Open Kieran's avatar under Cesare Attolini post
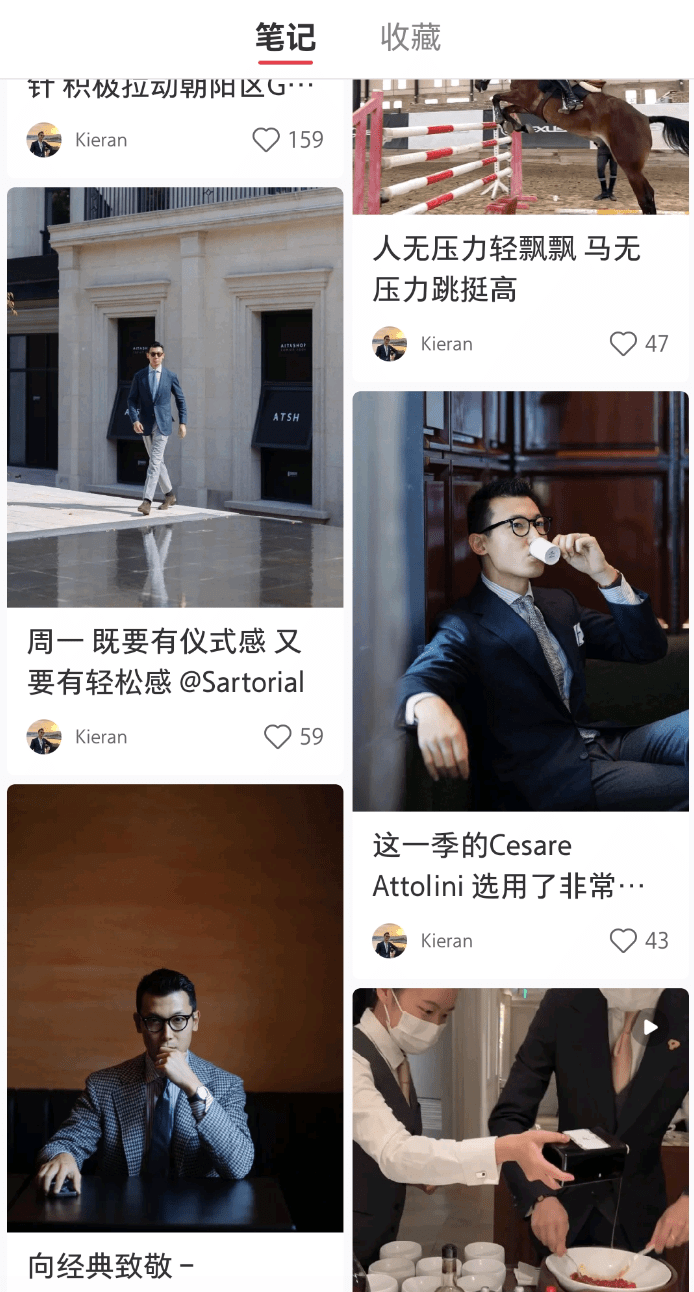 [x=390, y=941]
